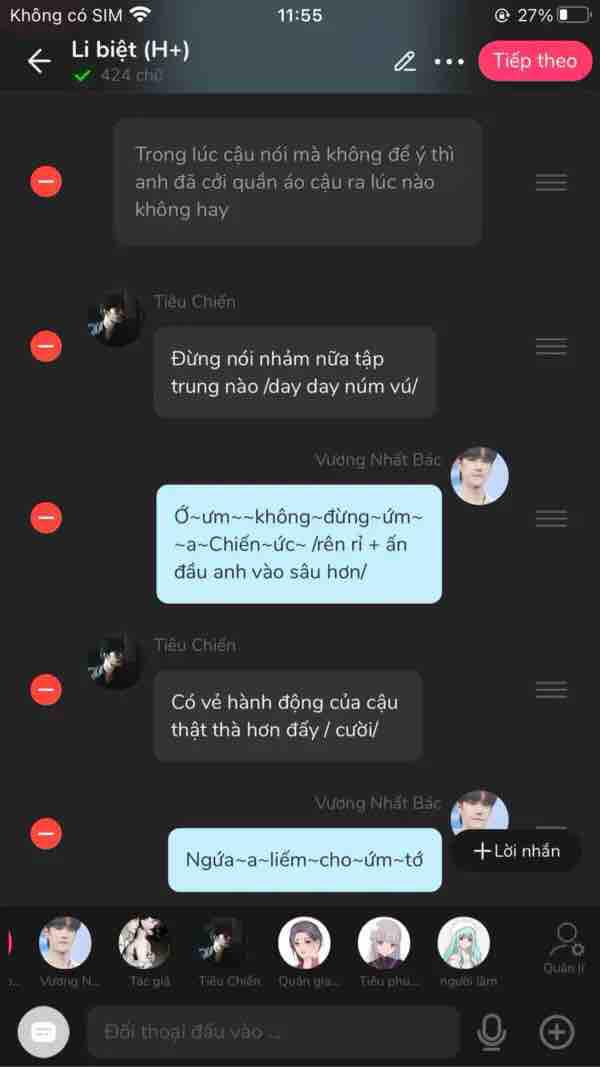Screen dimensions: 600x1067
Task: Tap the message type bubble icon
Action: (44, 1032)
